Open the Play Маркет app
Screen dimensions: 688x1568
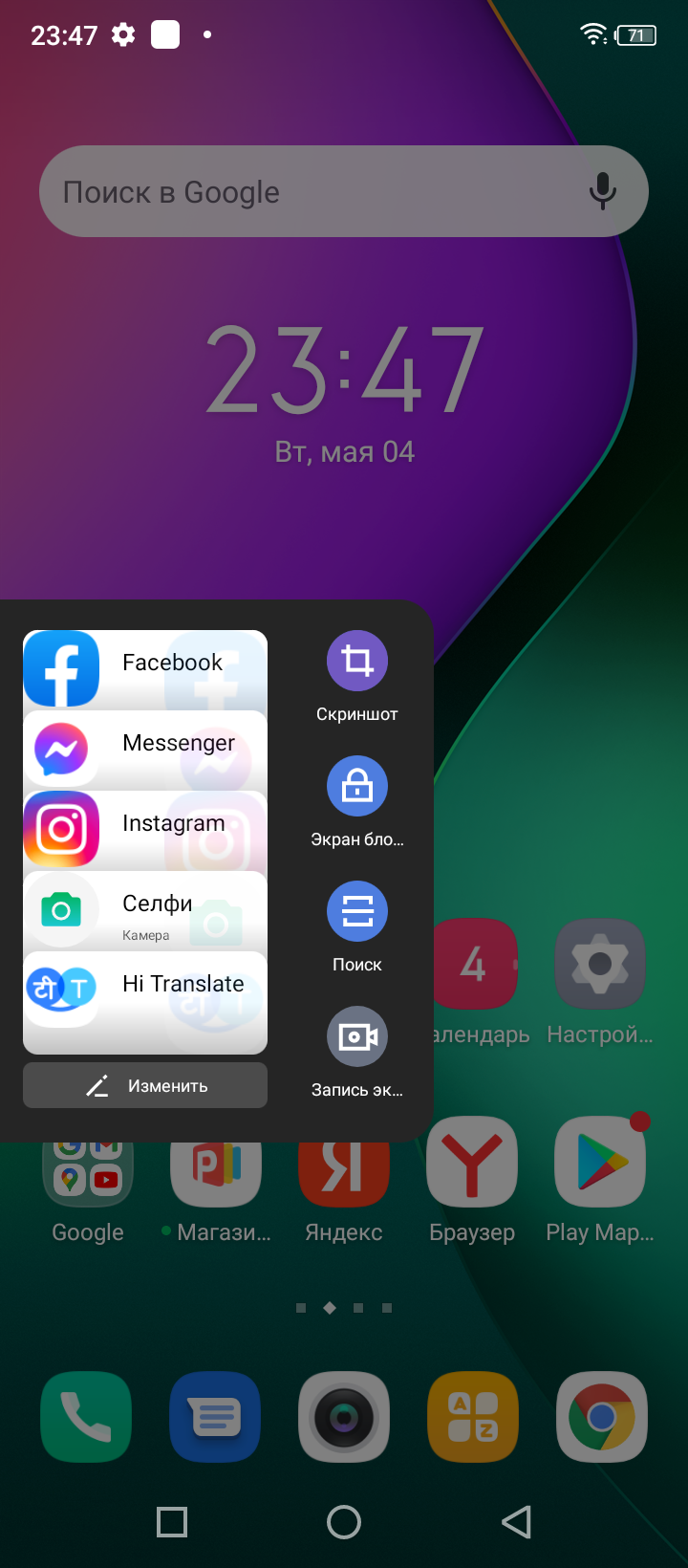[600, 1162]
